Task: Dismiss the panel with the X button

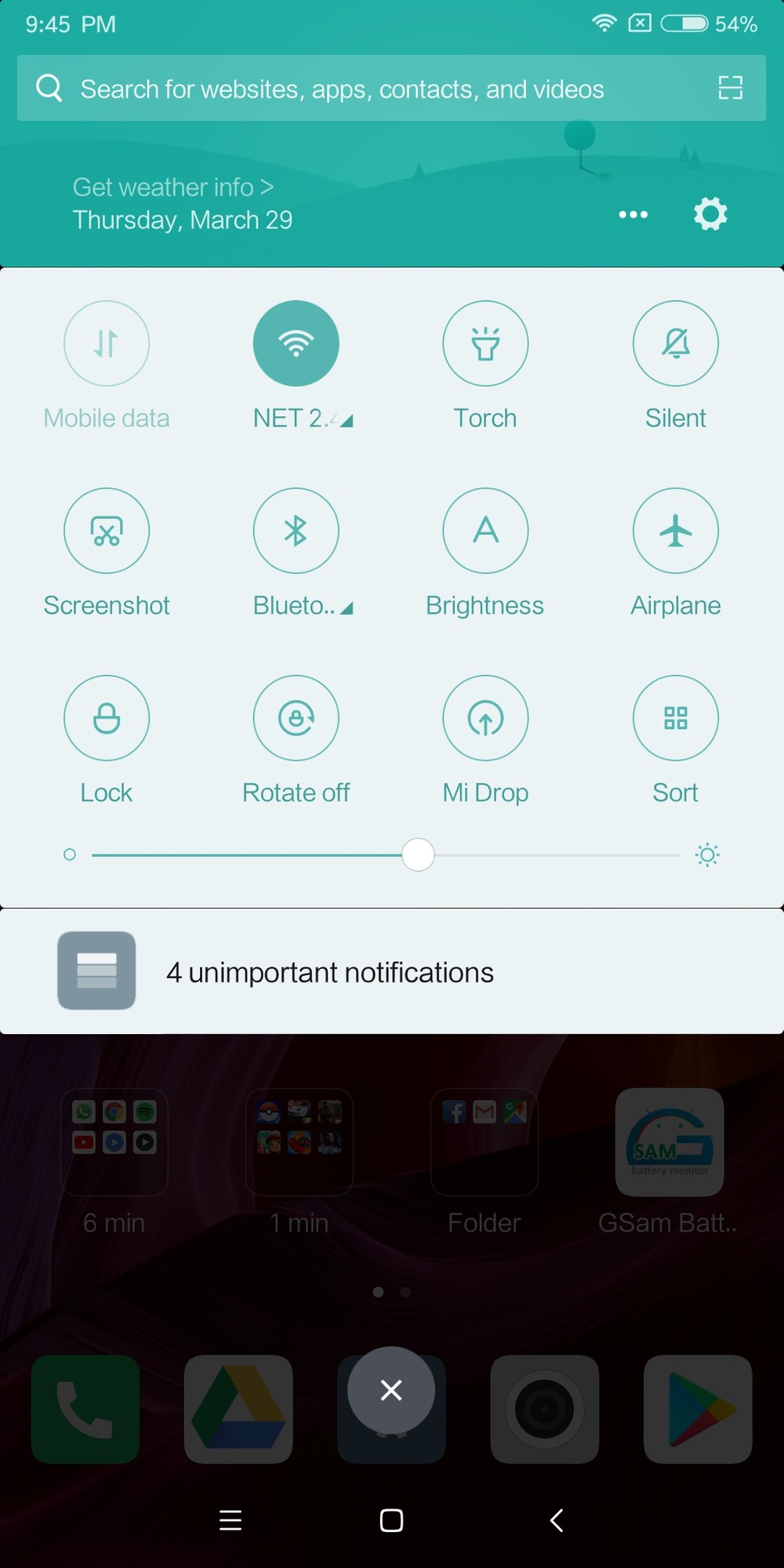Action: 391,1390
